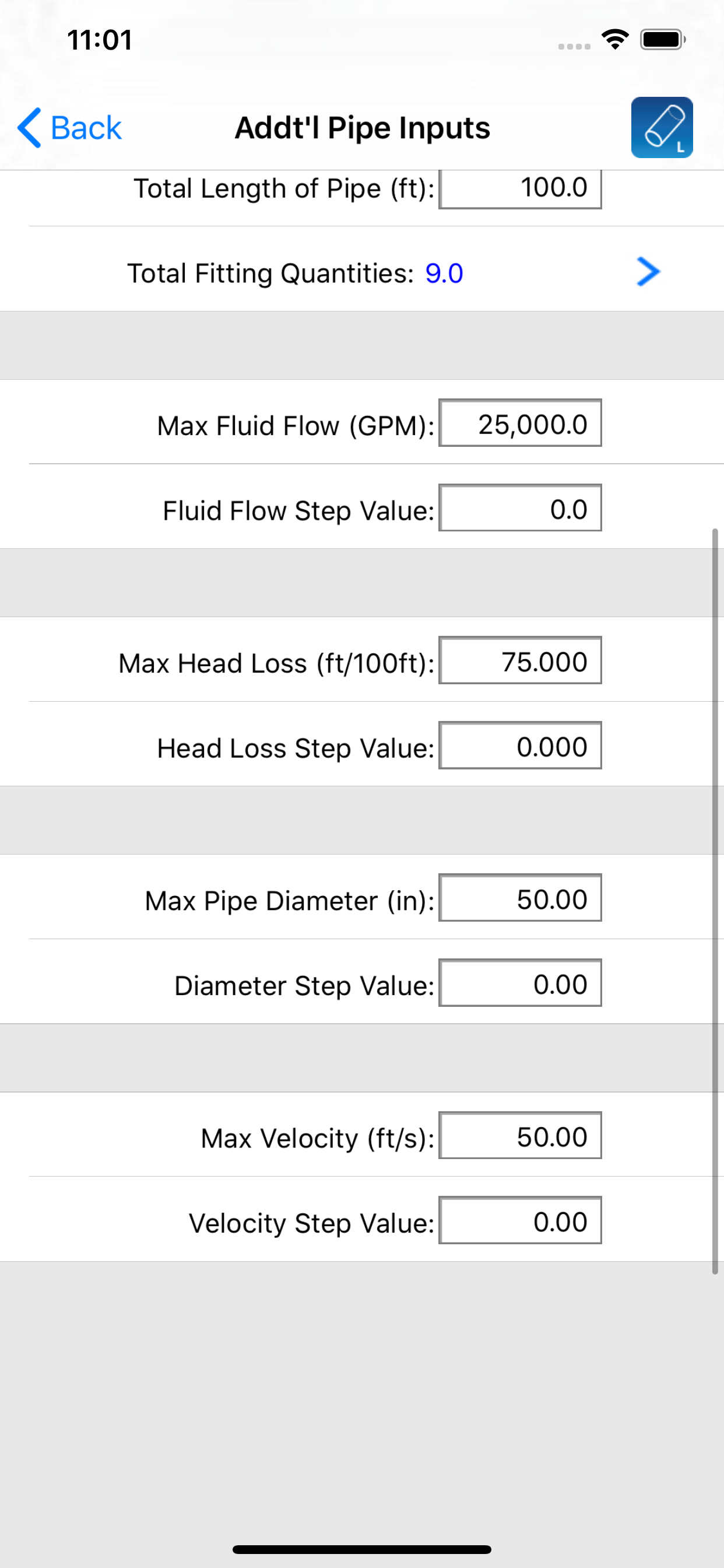The height and width of the screenshot is (1568, 724).
Task: Edit the Total Length of Pipe field
Action: pos(520,190)
